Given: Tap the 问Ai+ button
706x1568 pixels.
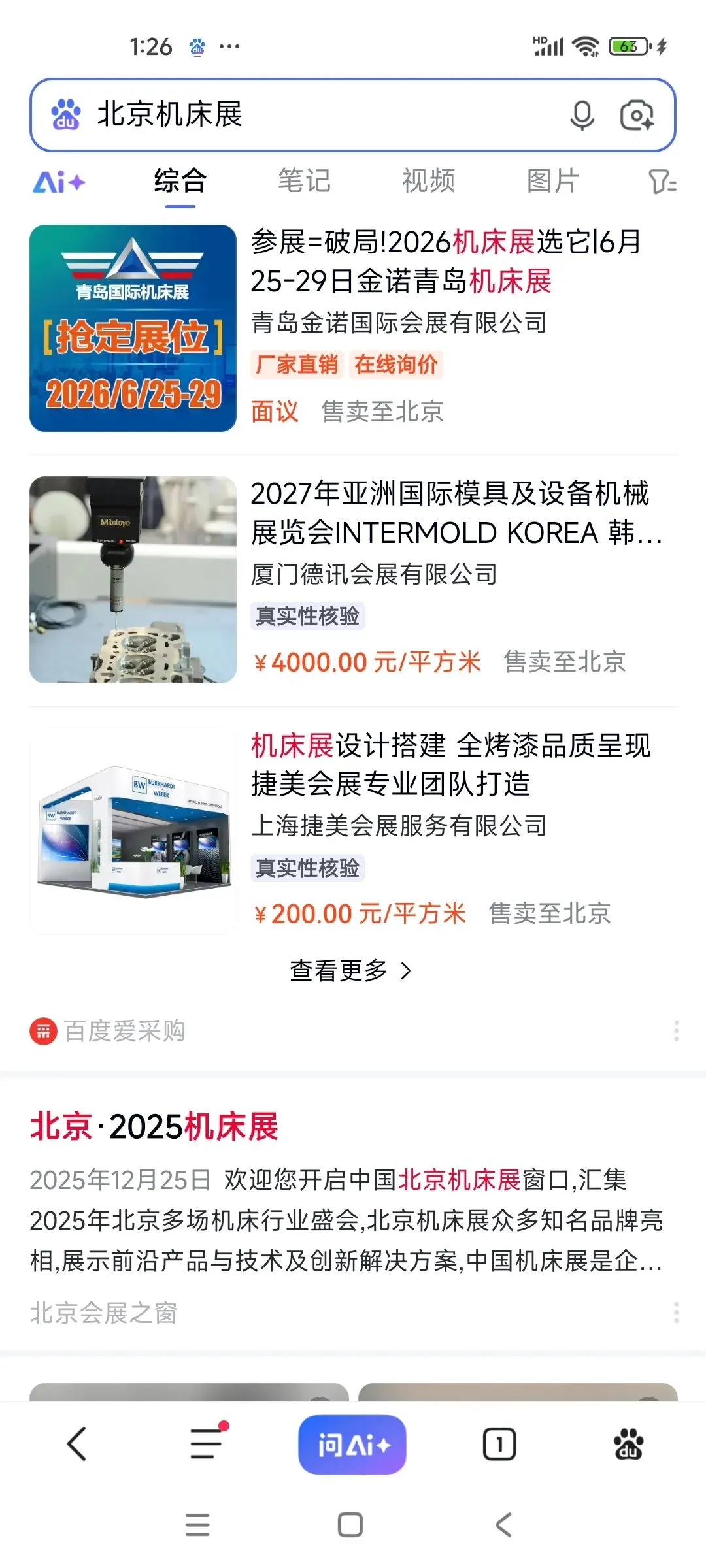Looking at the screenshot, I should coord(352,1445).
